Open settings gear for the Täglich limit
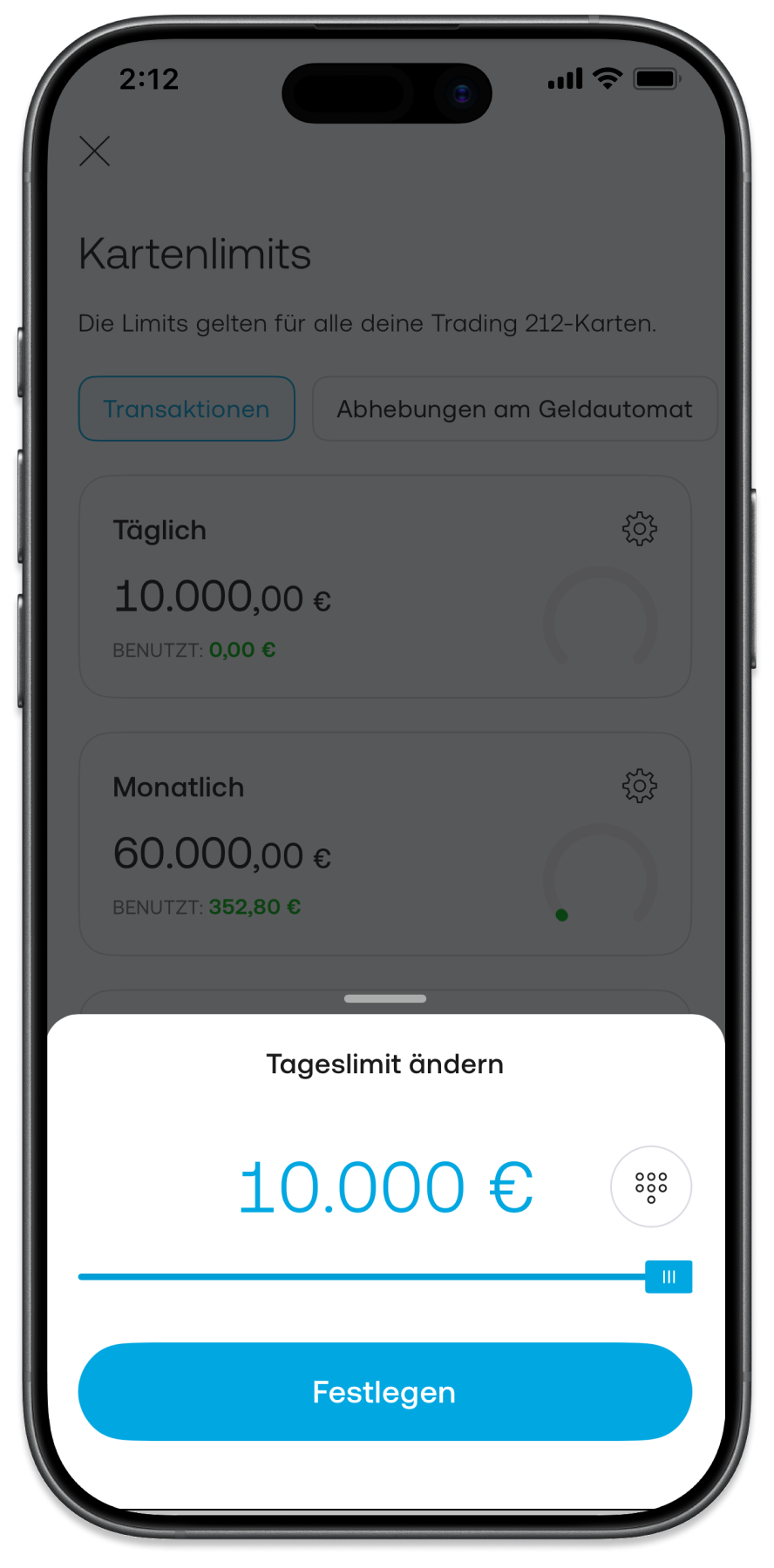Screen dimensions: 774x1568 (639, 529)
